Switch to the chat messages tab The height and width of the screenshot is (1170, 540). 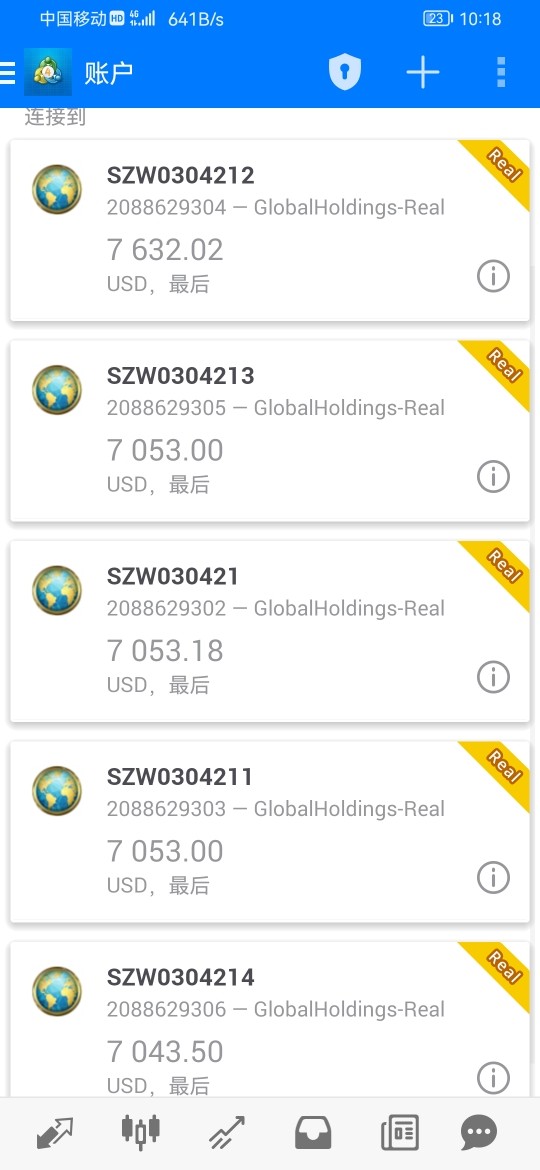[x=479, y=1133]
